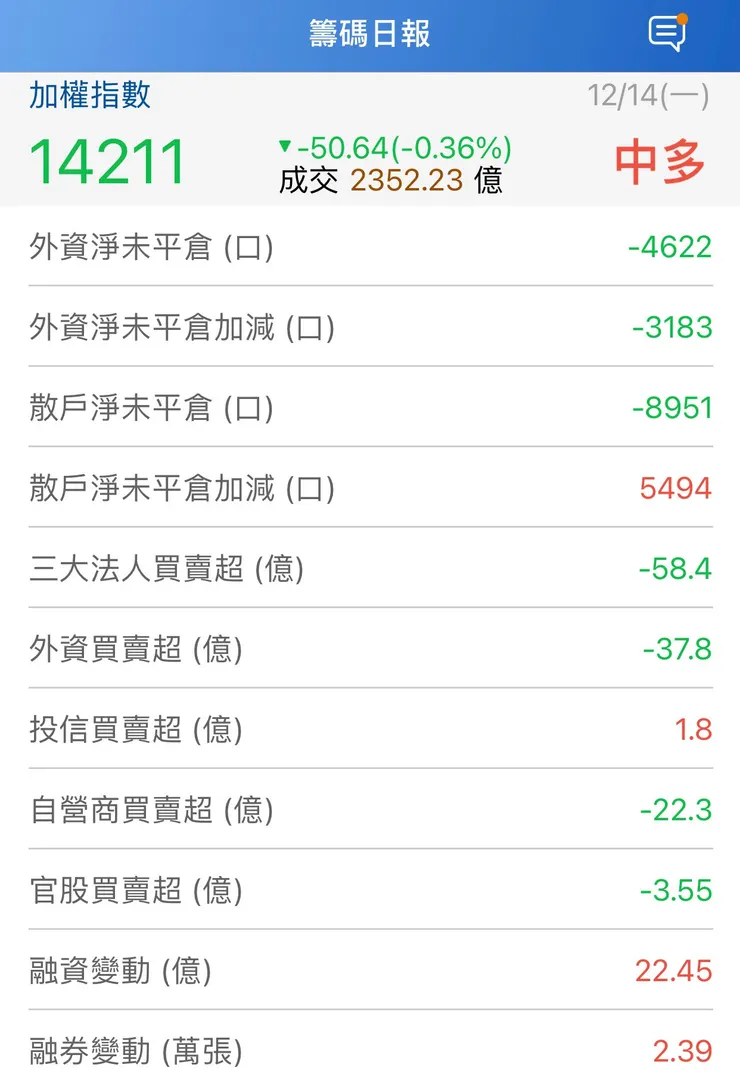Image resolution: width=740 pixels, height=1087 pixels.
Task: Tap the 成交 2352.23 億 volume figure
Action: click(x=388, y=183)
